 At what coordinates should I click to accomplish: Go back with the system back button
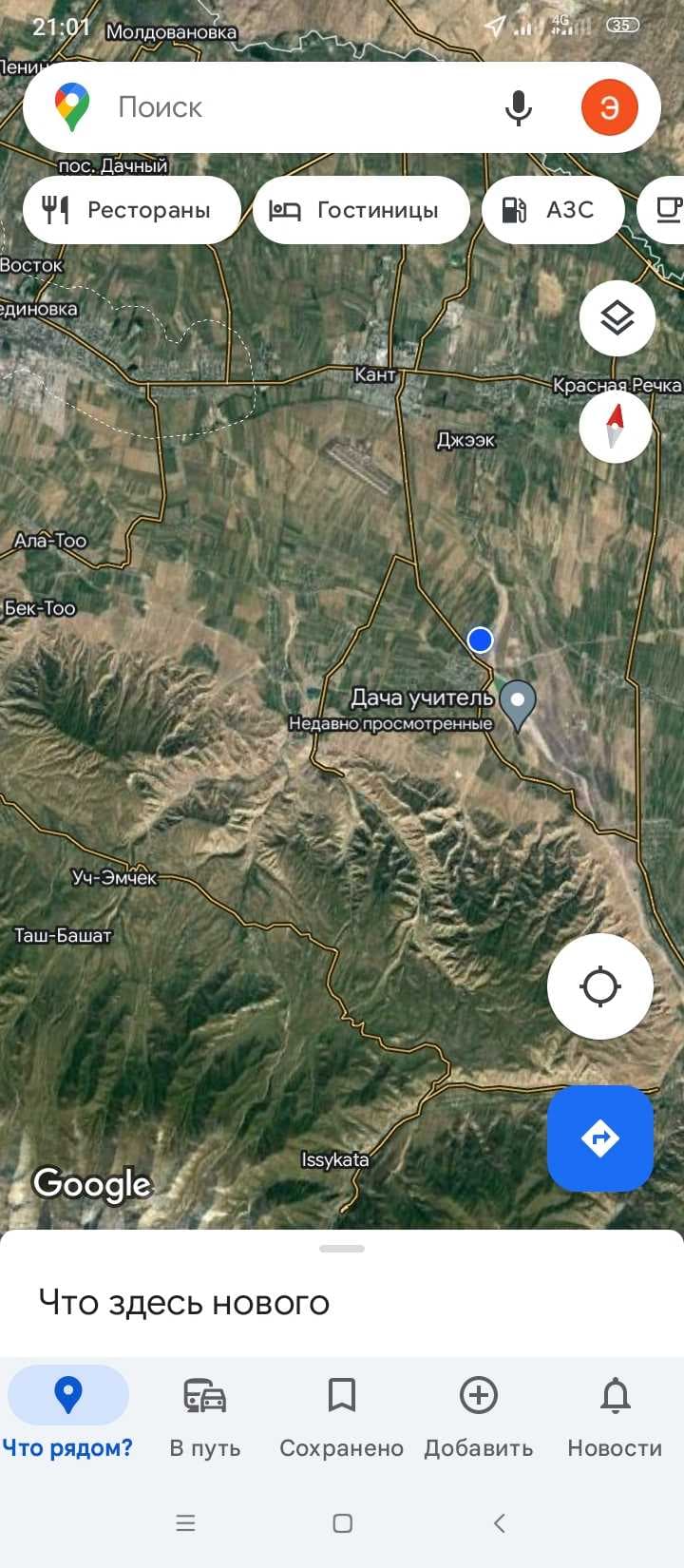(x=500, y=1523)
